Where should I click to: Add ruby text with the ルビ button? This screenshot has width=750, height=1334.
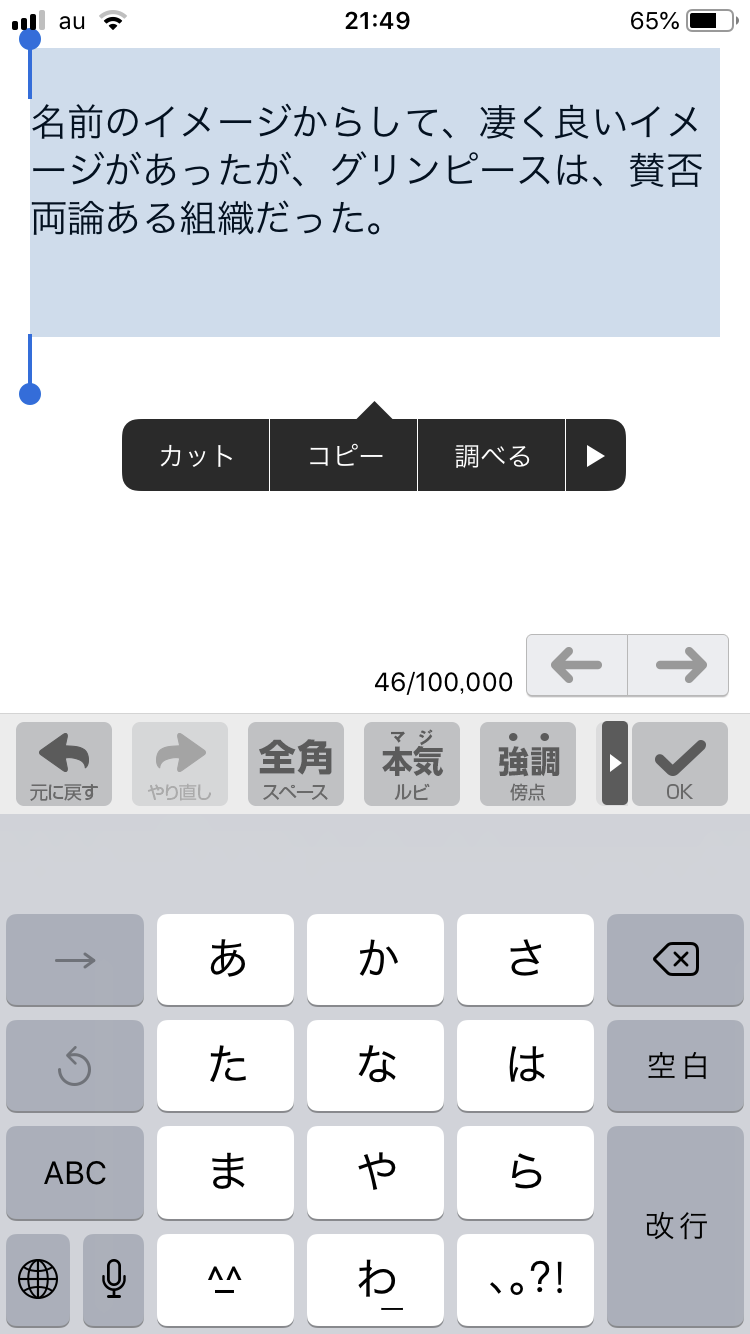[x=412, y=765]
